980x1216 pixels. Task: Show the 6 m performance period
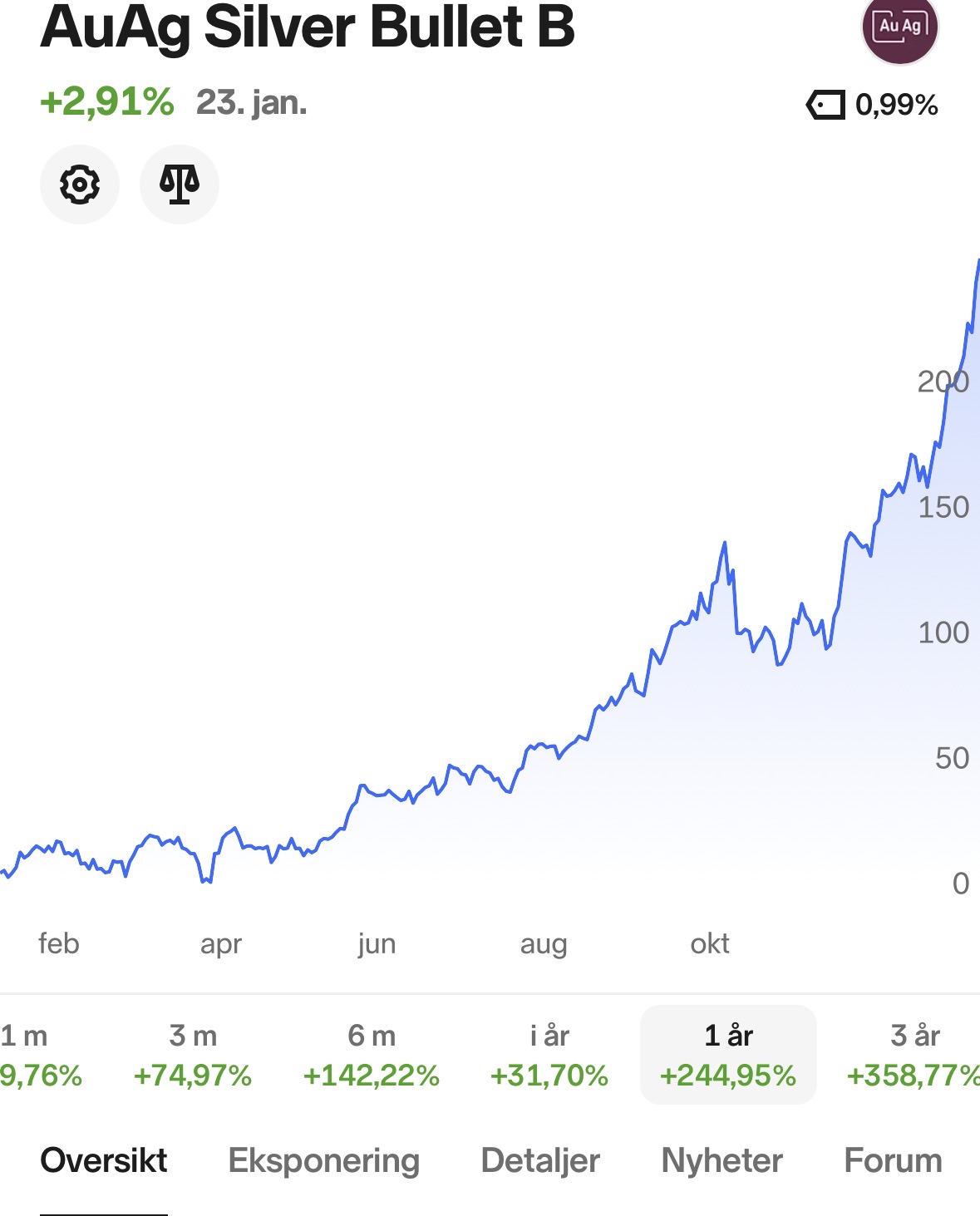point(372,1055)
